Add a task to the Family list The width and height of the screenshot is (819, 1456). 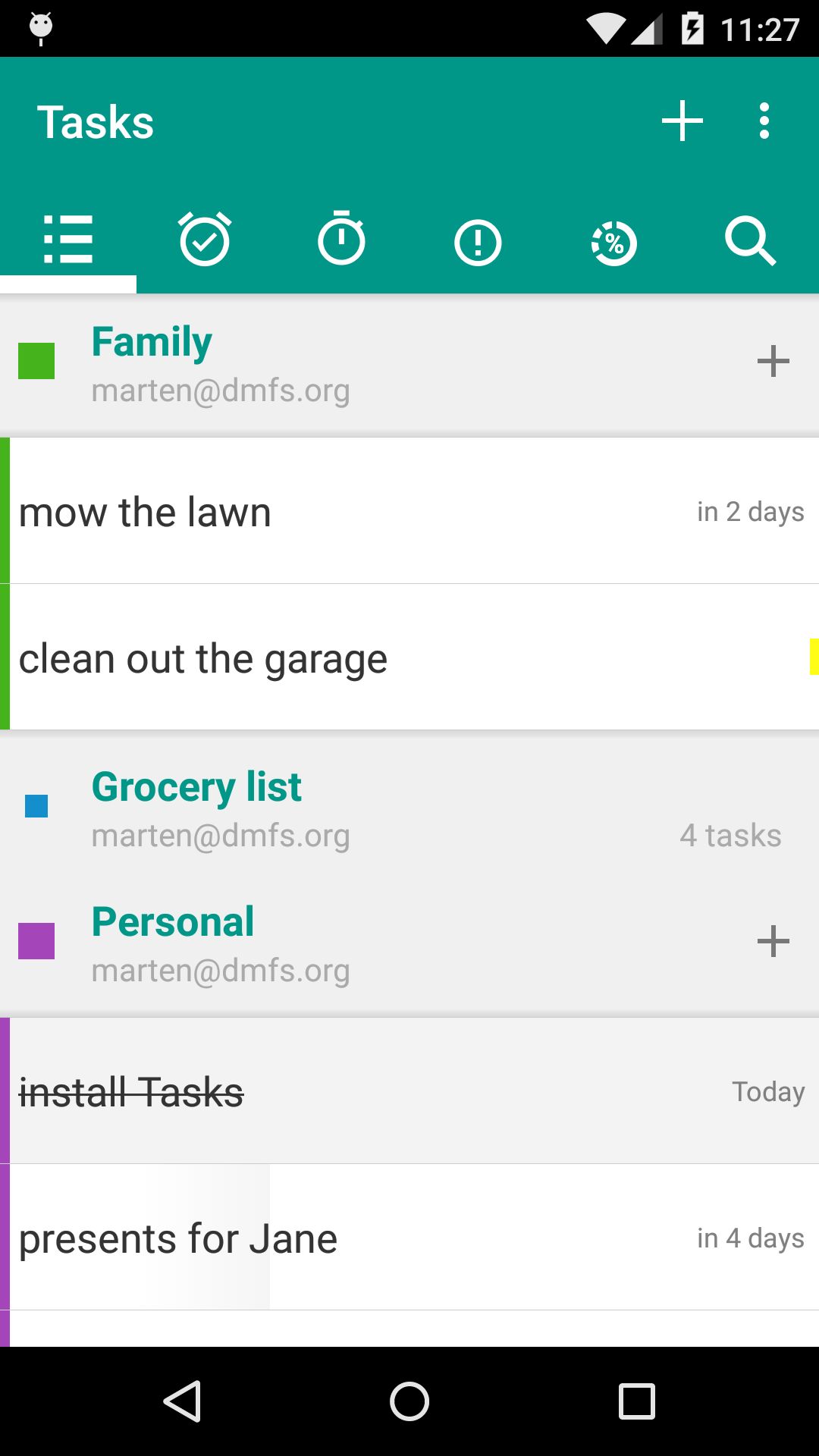pyautogui.click(x=773, y=362)
